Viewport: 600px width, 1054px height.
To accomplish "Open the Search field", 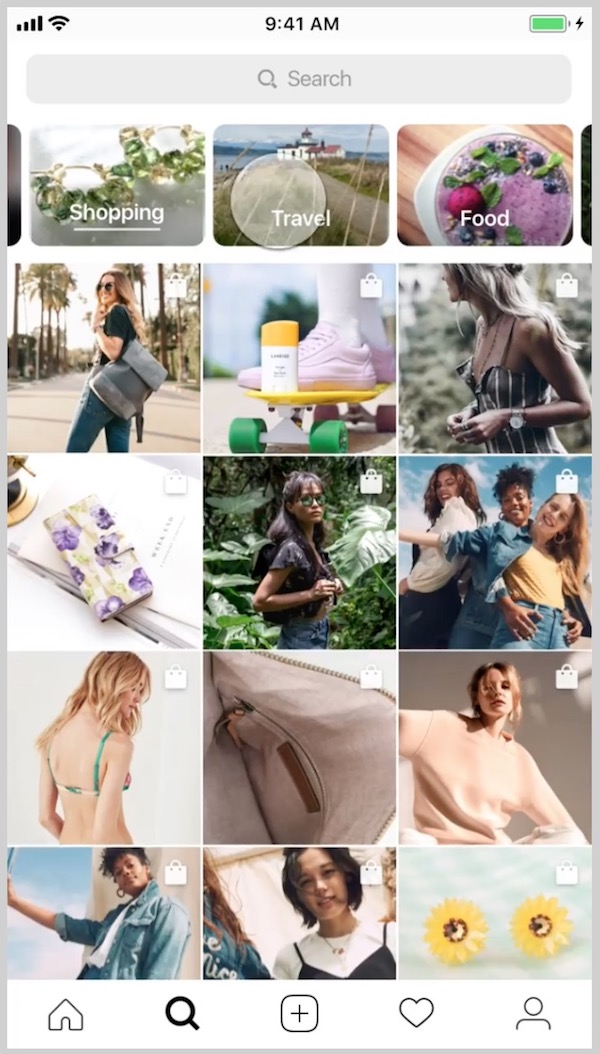I will click(299, 79).
